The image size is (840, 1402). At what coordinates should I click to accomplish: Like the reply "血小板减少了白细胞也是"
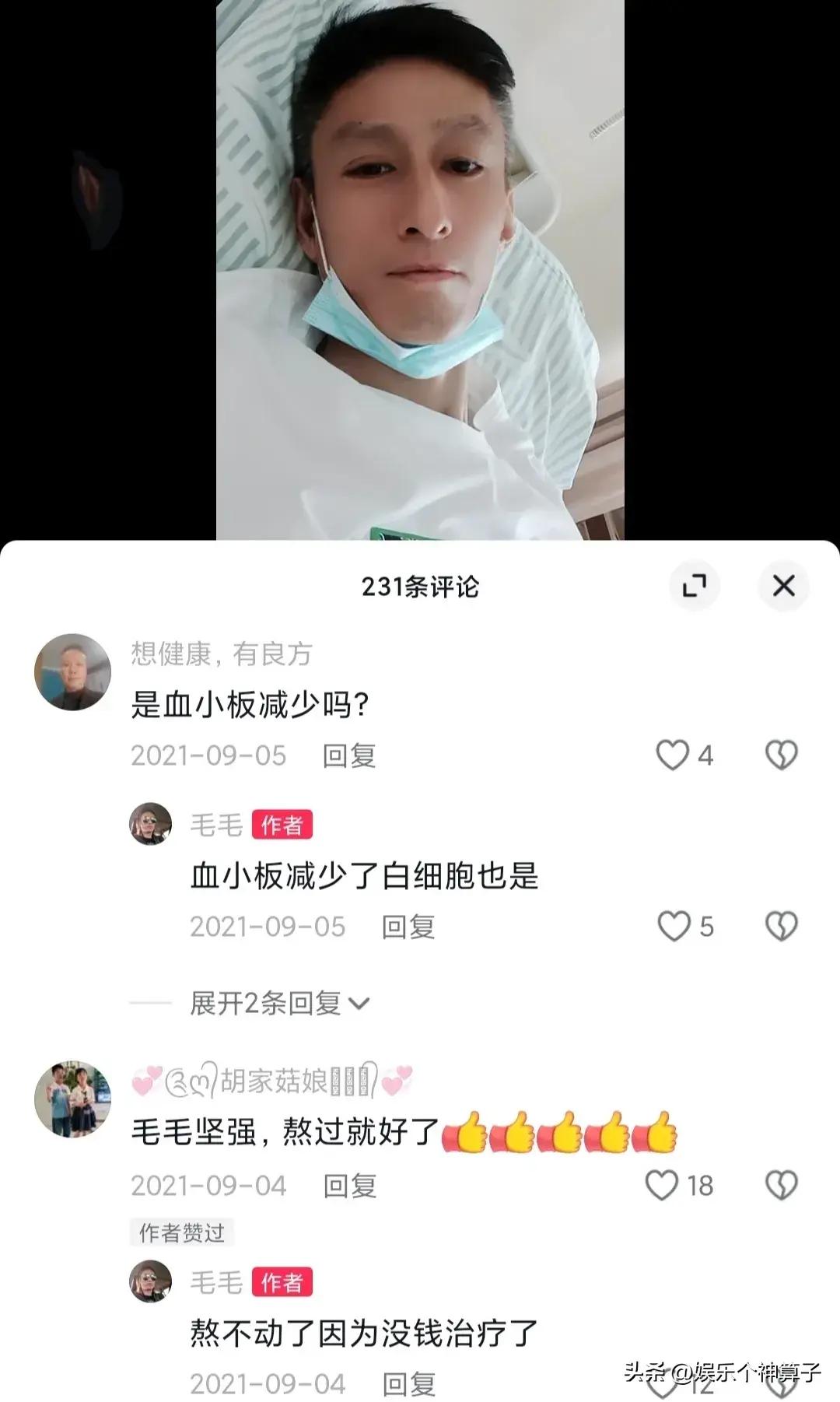tap(674, 926)
